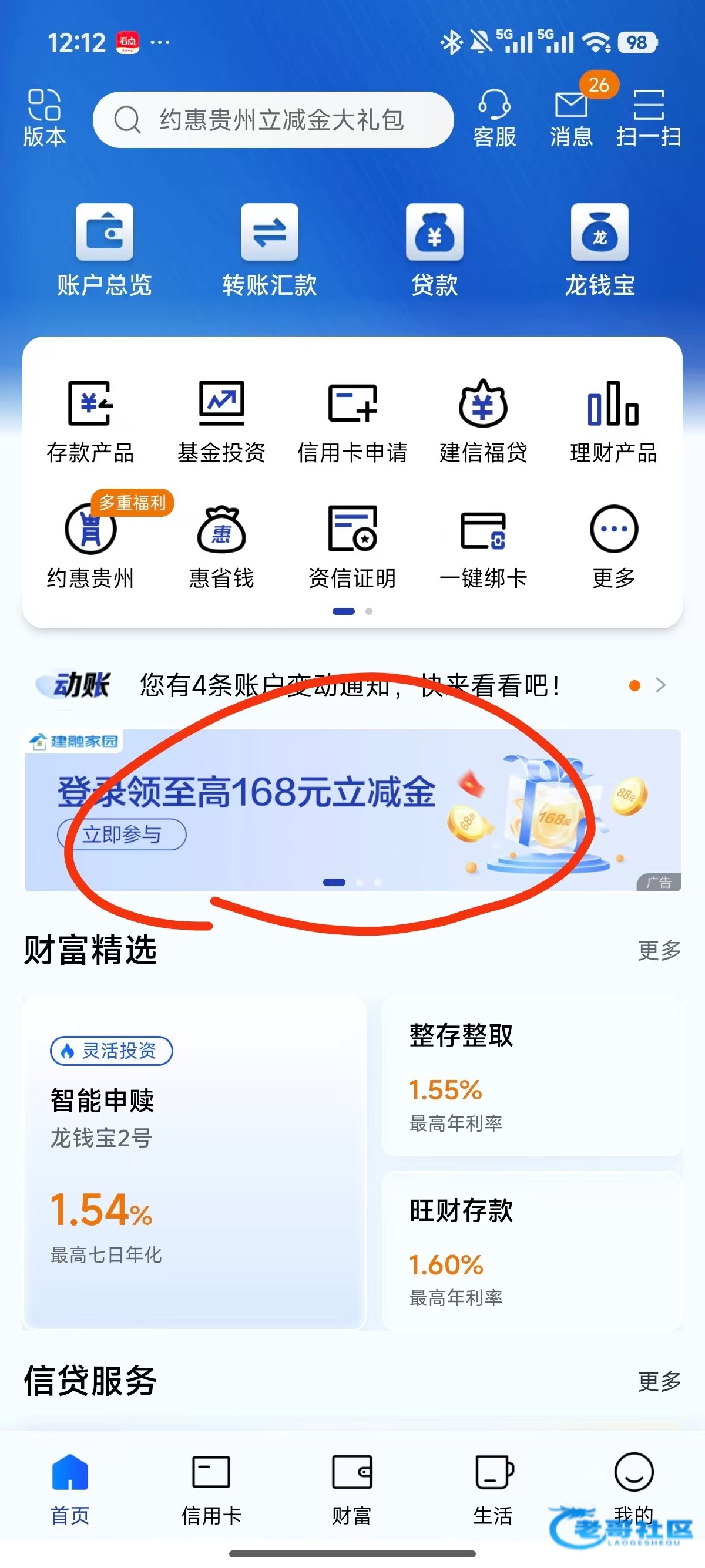Launch the 扫一扫 scanner
705x1568 pixels.
[649, 118]
